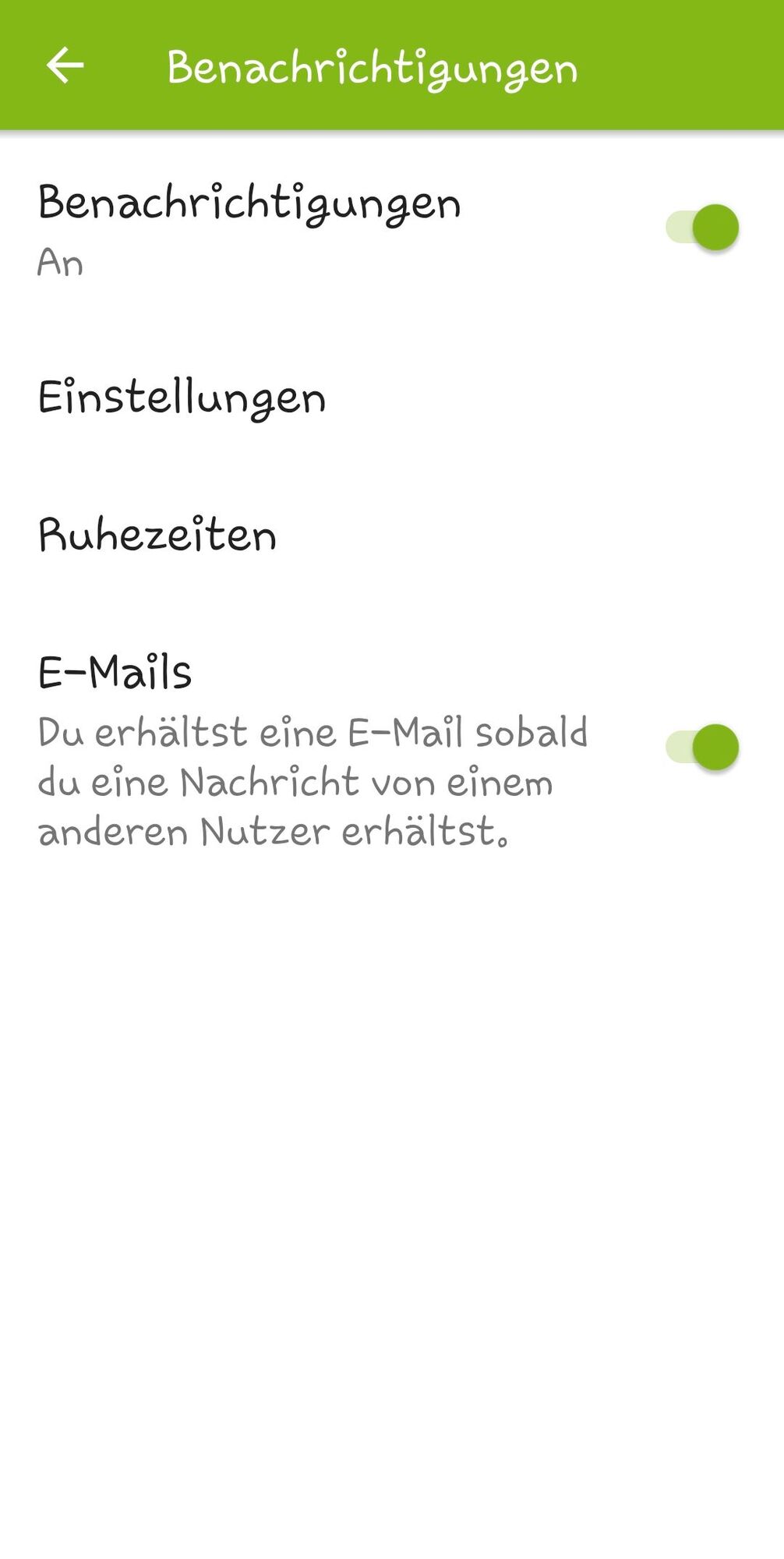784x1559 pixels.
Task: Go back using the arrow icon
Action: point(65,65)
